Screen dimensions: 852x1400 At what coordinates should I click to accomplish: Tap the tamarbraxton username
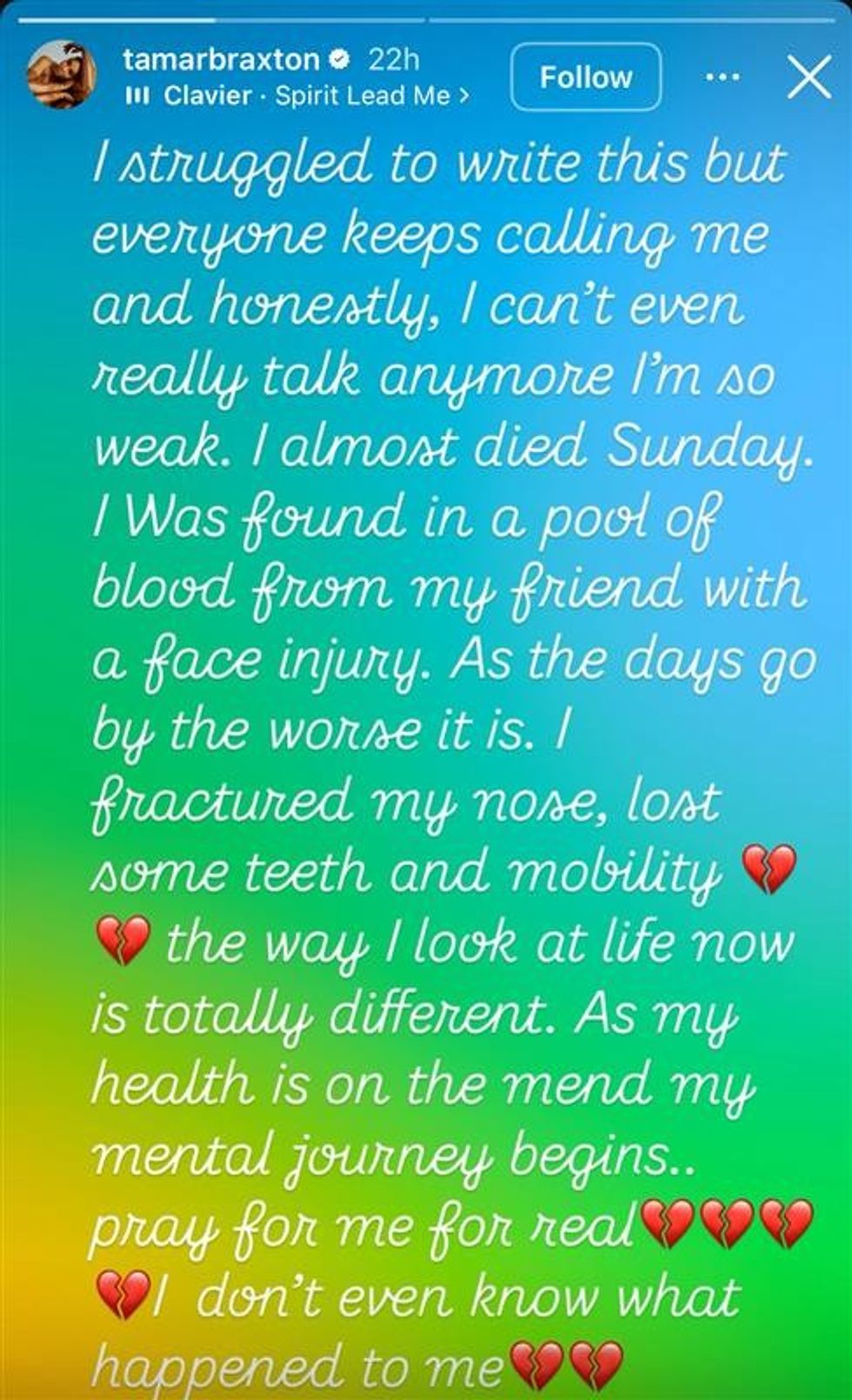222,59
